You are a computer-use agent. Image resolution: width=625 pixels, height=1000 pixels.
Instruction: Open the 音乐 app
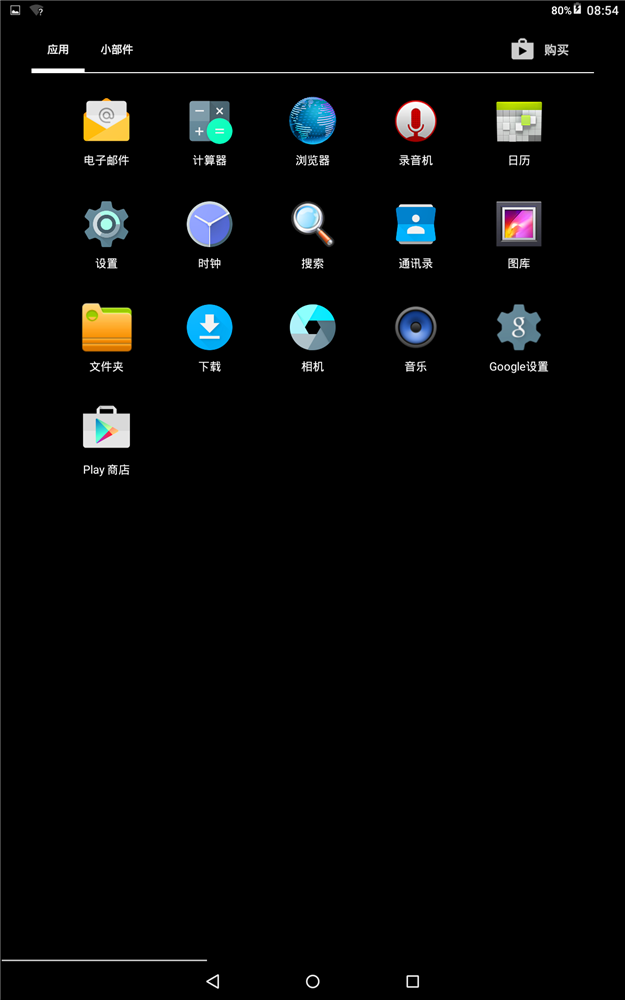416,328
